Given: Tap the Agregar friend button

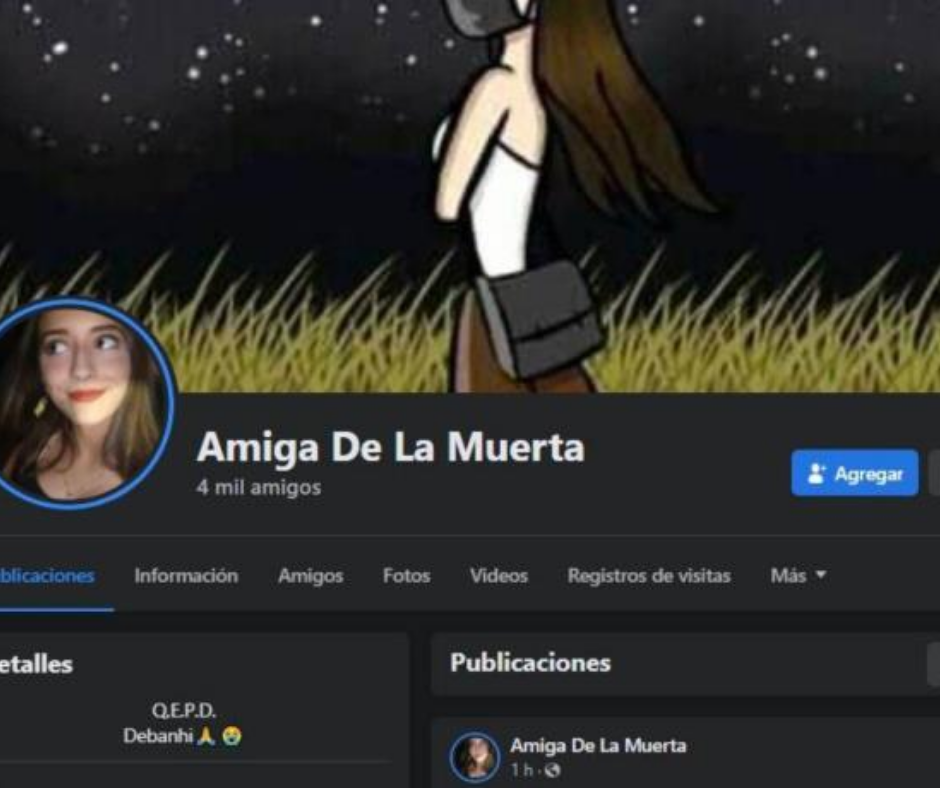Looking at the screenshot, I should coord(854,474).
